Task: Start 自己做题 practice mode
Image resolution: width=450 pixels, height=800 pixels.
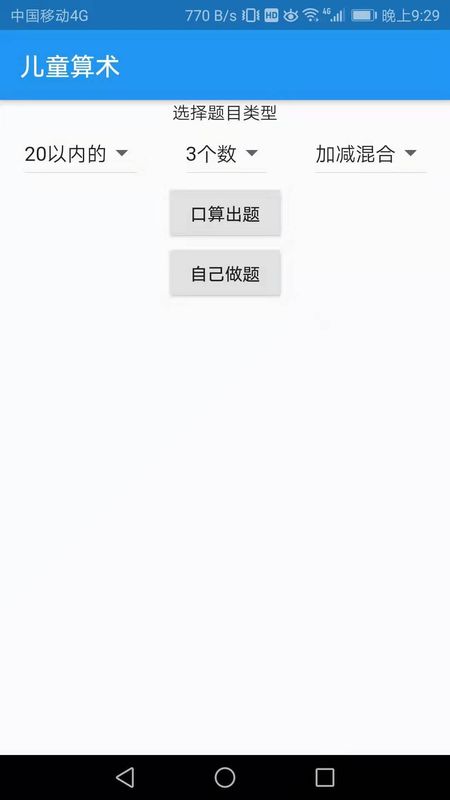Action: coord(225,273)
